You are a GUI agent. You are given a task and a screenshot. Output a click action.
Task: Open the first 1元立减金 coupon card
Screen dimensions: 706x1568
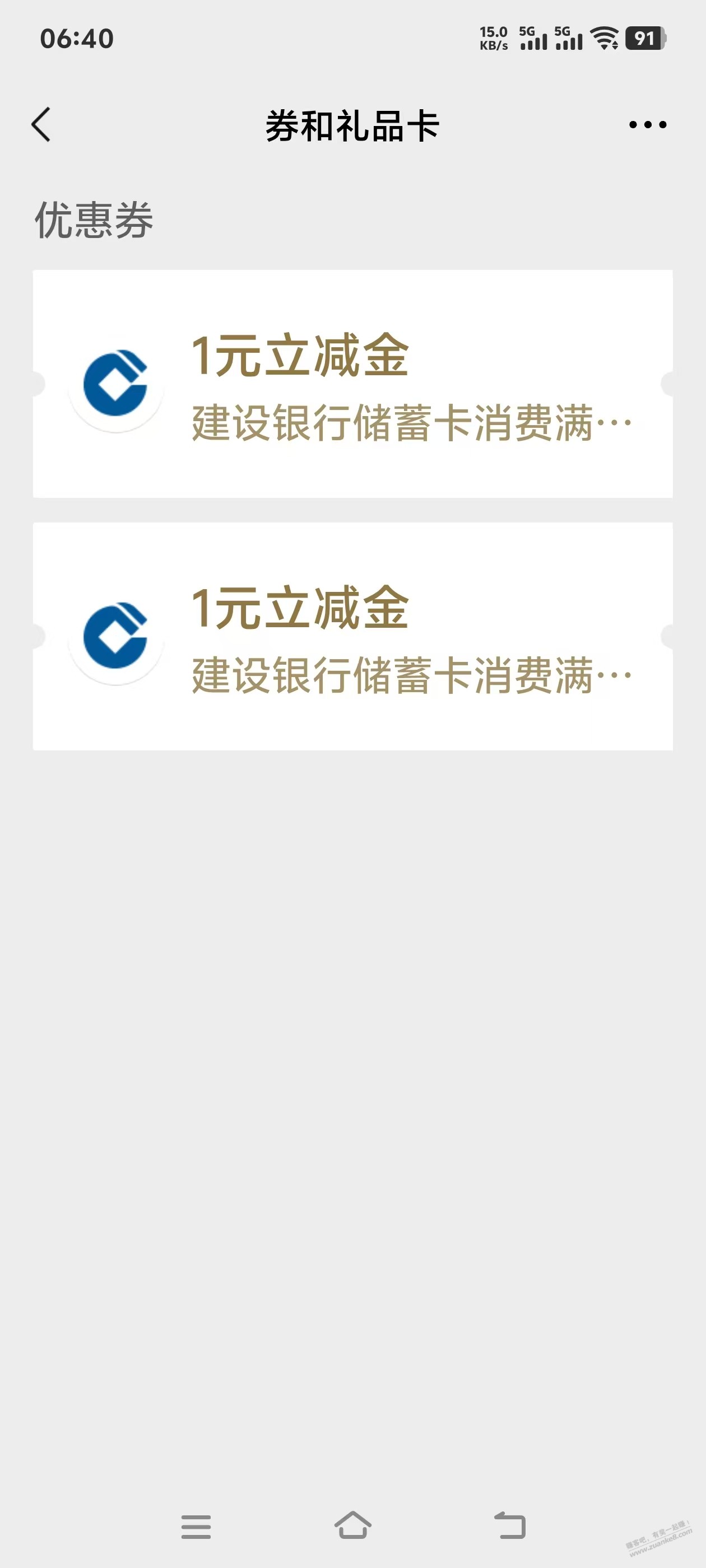352,384
